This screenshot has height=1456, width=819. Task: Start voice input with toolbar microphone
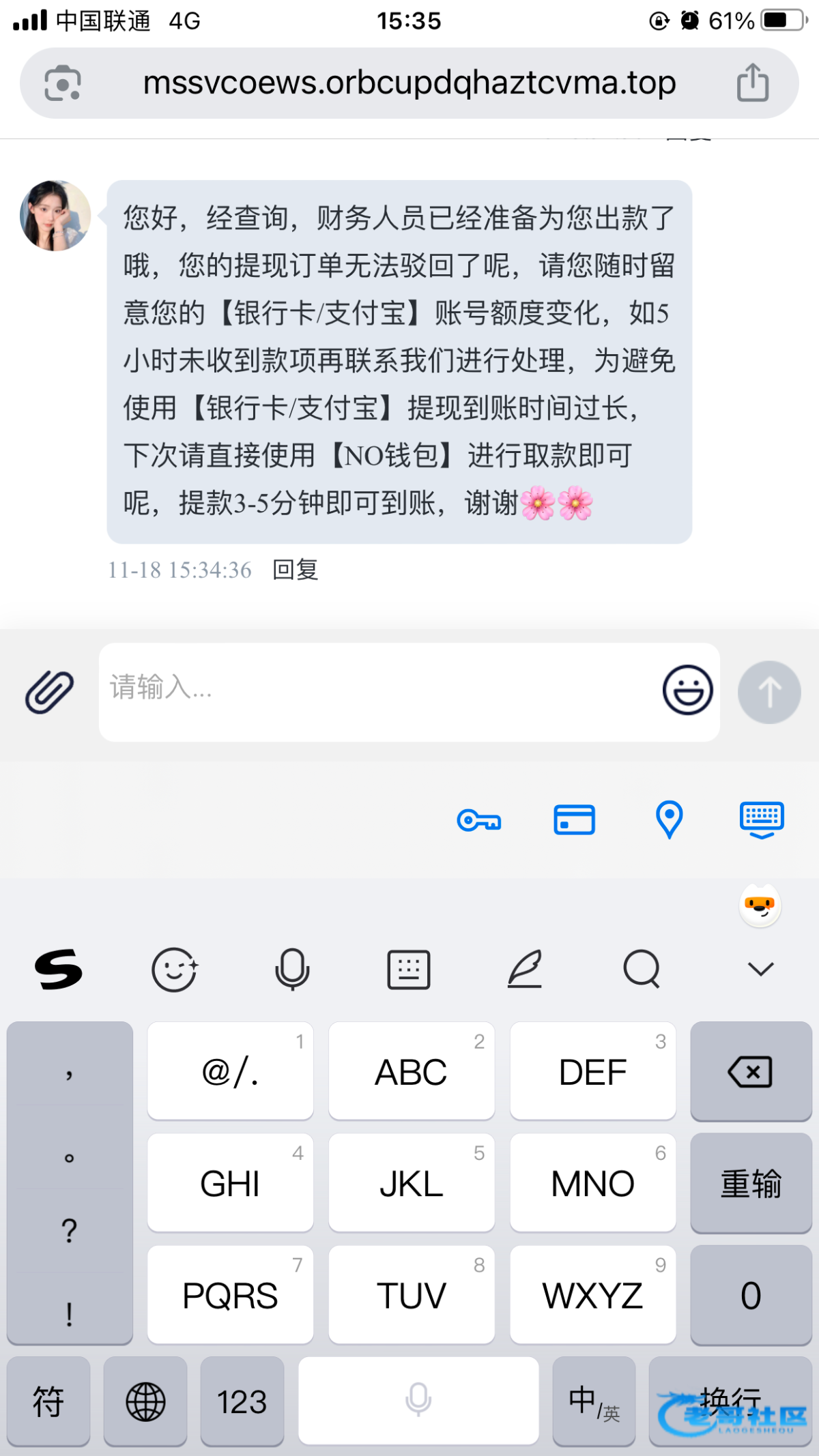point(292,969)
